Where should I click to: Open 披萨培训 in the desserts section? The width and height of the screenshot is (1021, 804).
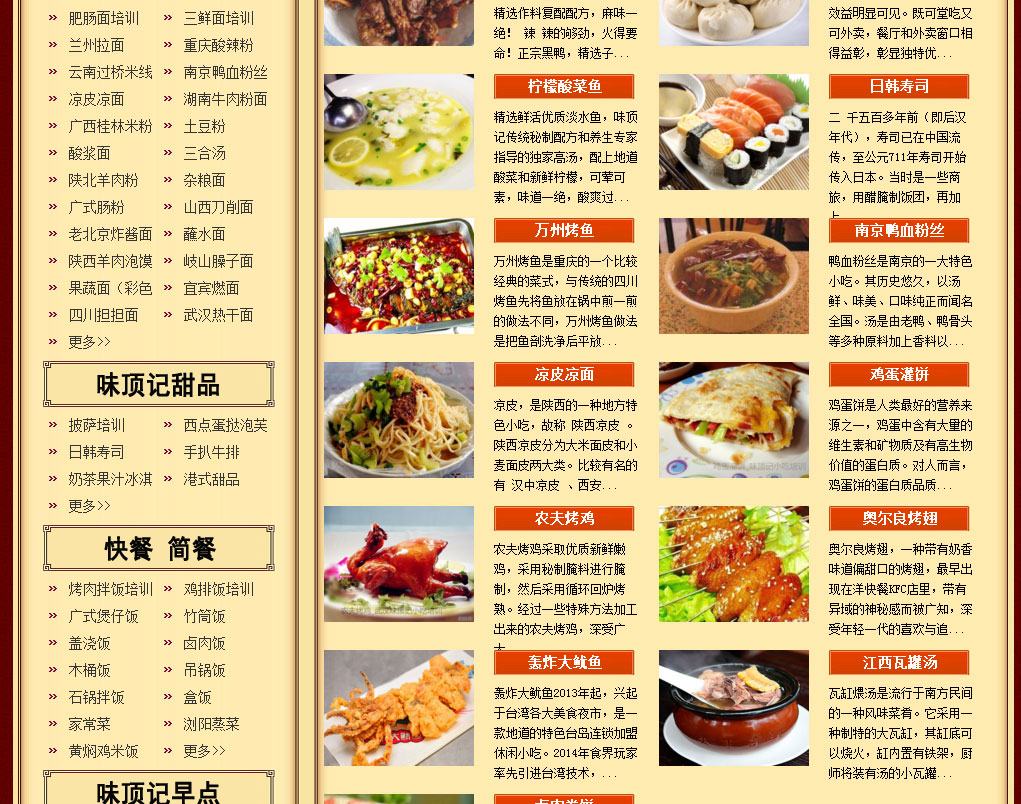96,425
